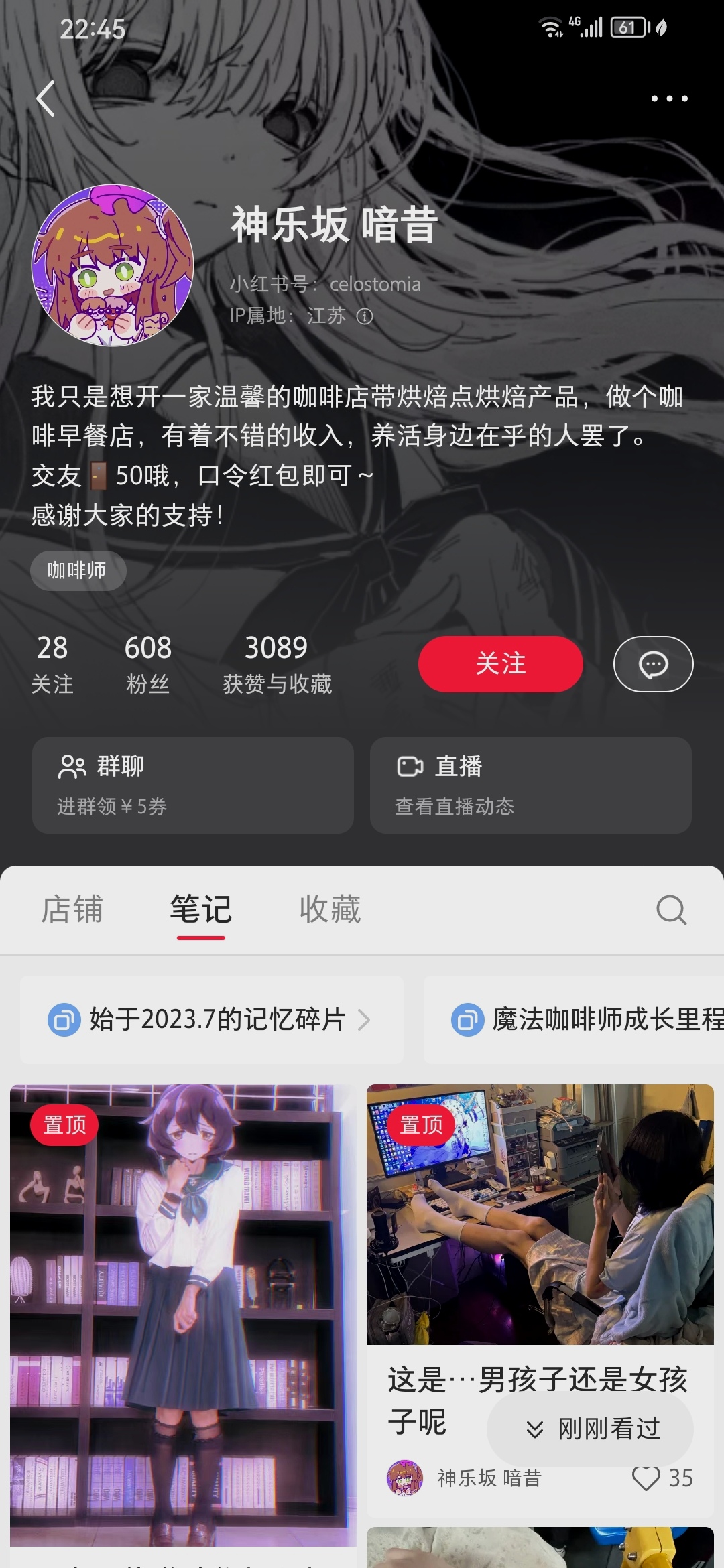Open the profile avatar picture
The image size is (724, 1568).
pos(113,265)
